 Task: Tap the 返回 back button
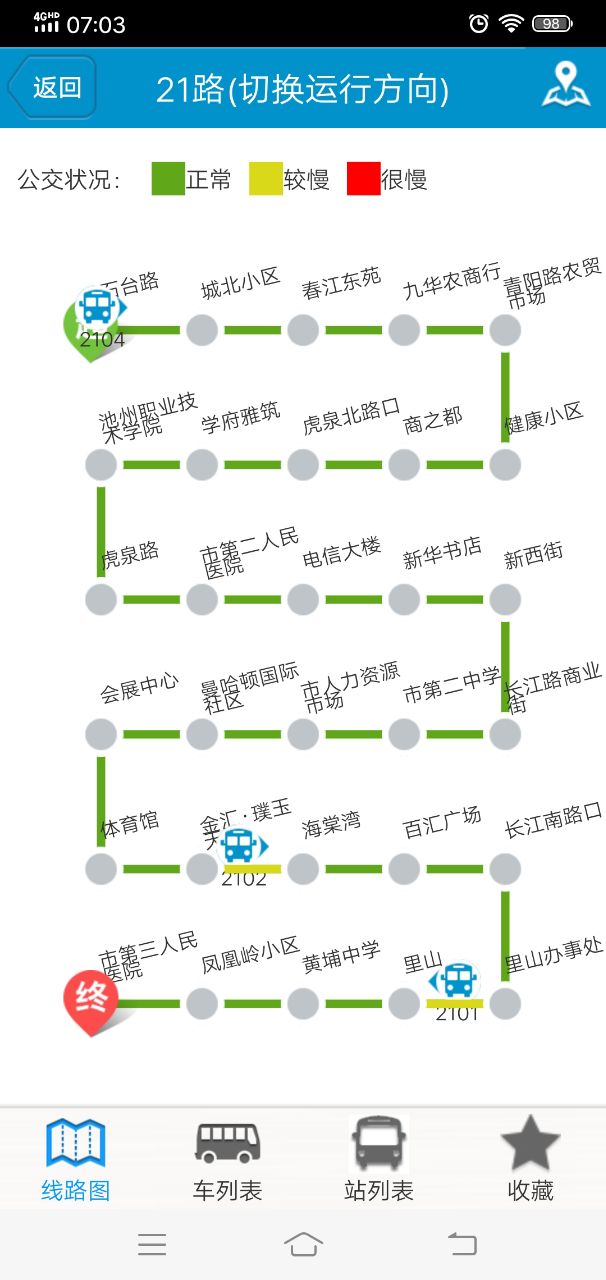[x=54, y=88]
